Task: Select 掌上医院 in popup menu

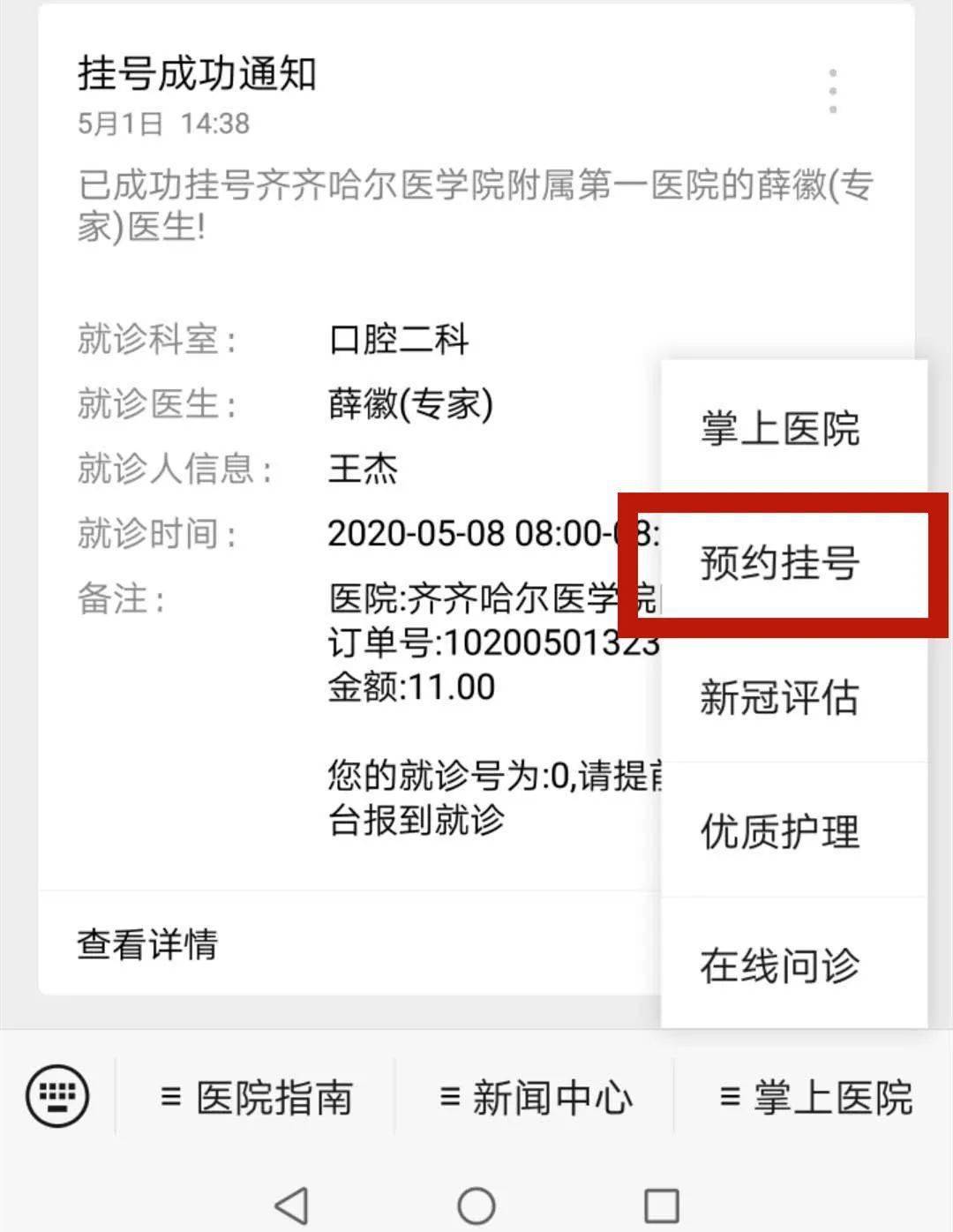Action: [780, 429]
